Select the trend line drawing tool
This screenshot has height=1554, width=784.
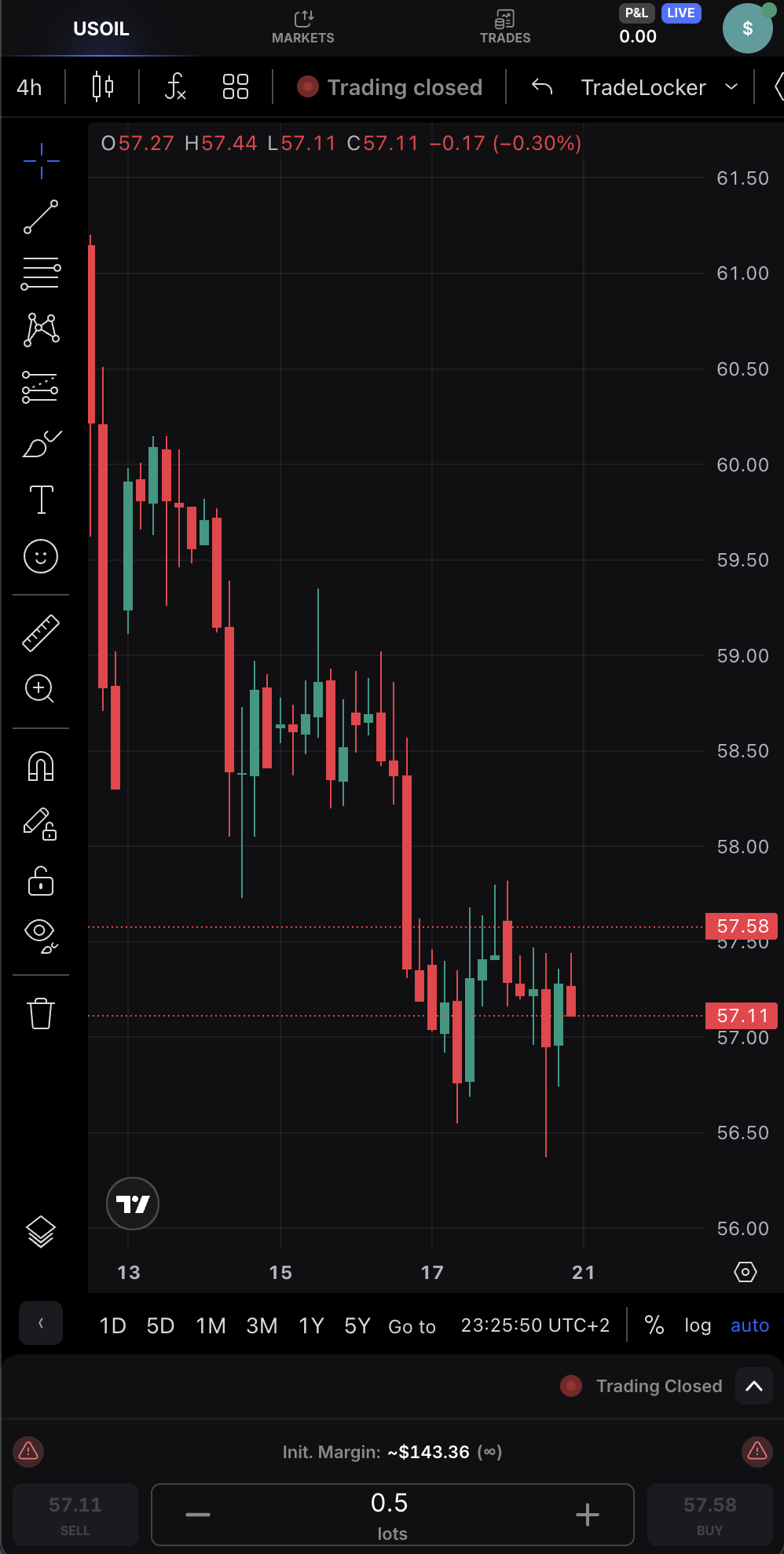tap(41, 216)
